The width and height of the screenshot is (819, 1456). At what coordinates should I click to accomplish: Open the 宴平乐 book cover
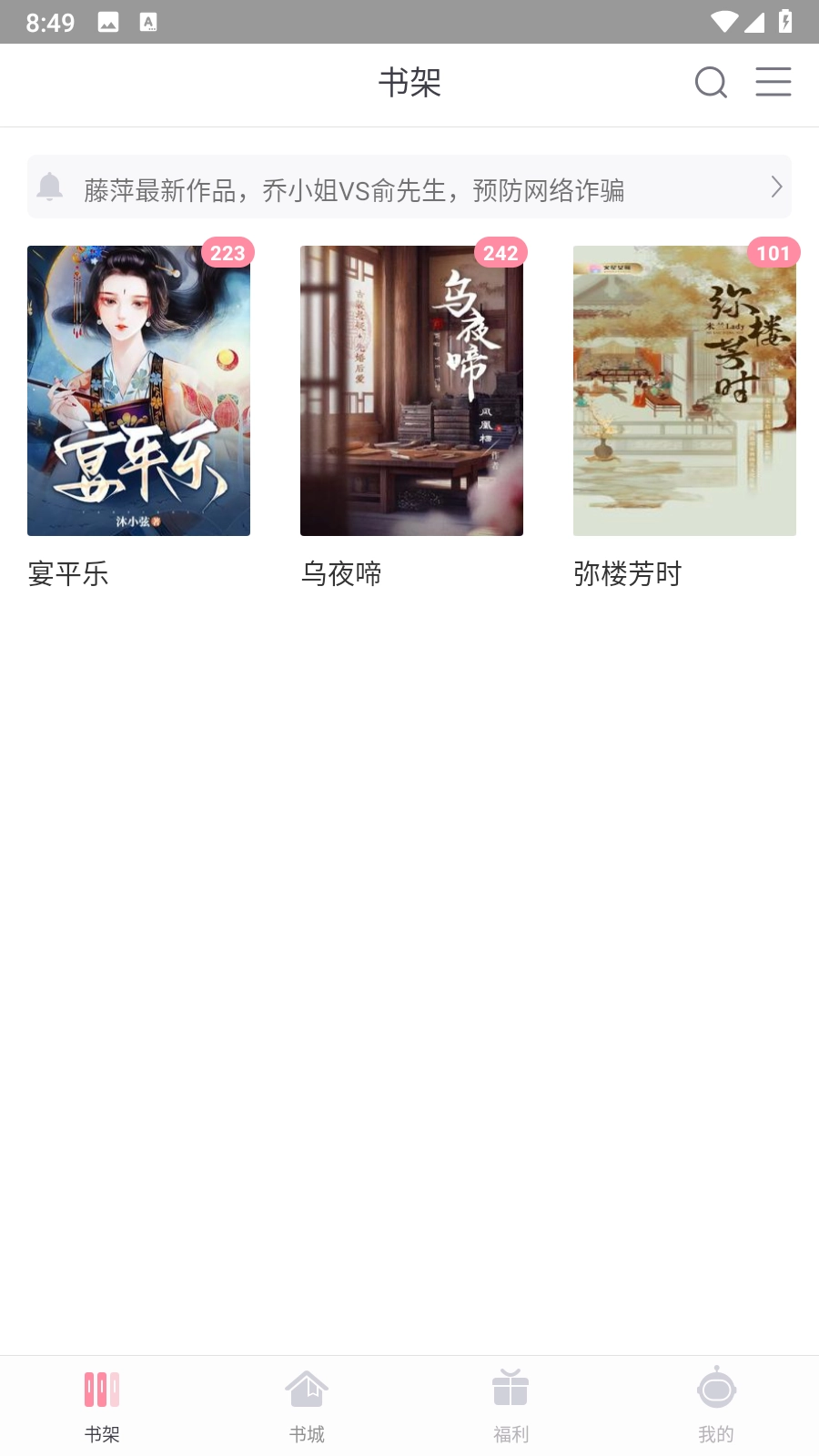(x=138, y=390)
